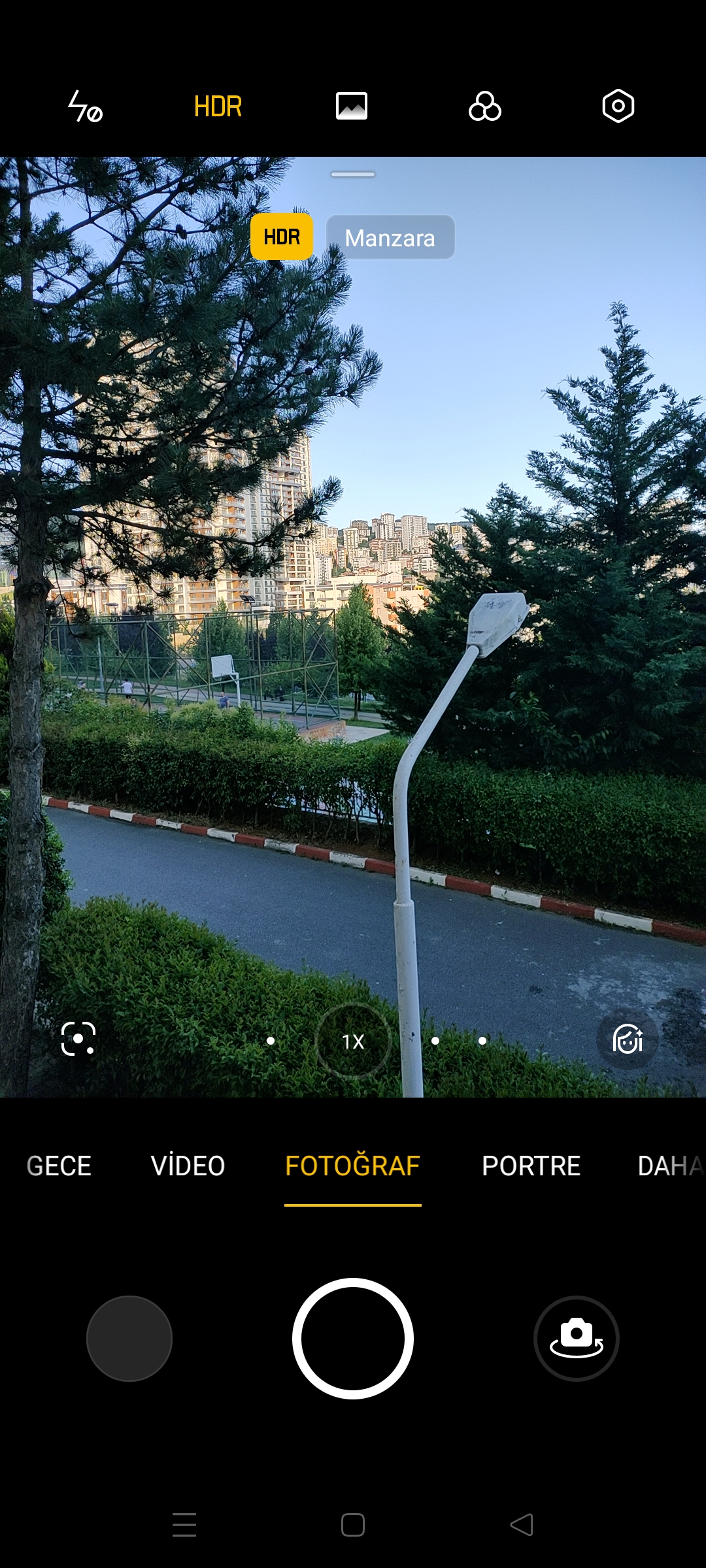This screenshot has height=1568, width=706.
Task: Tap the Manzara scene chip
Action: click(390, 237)
